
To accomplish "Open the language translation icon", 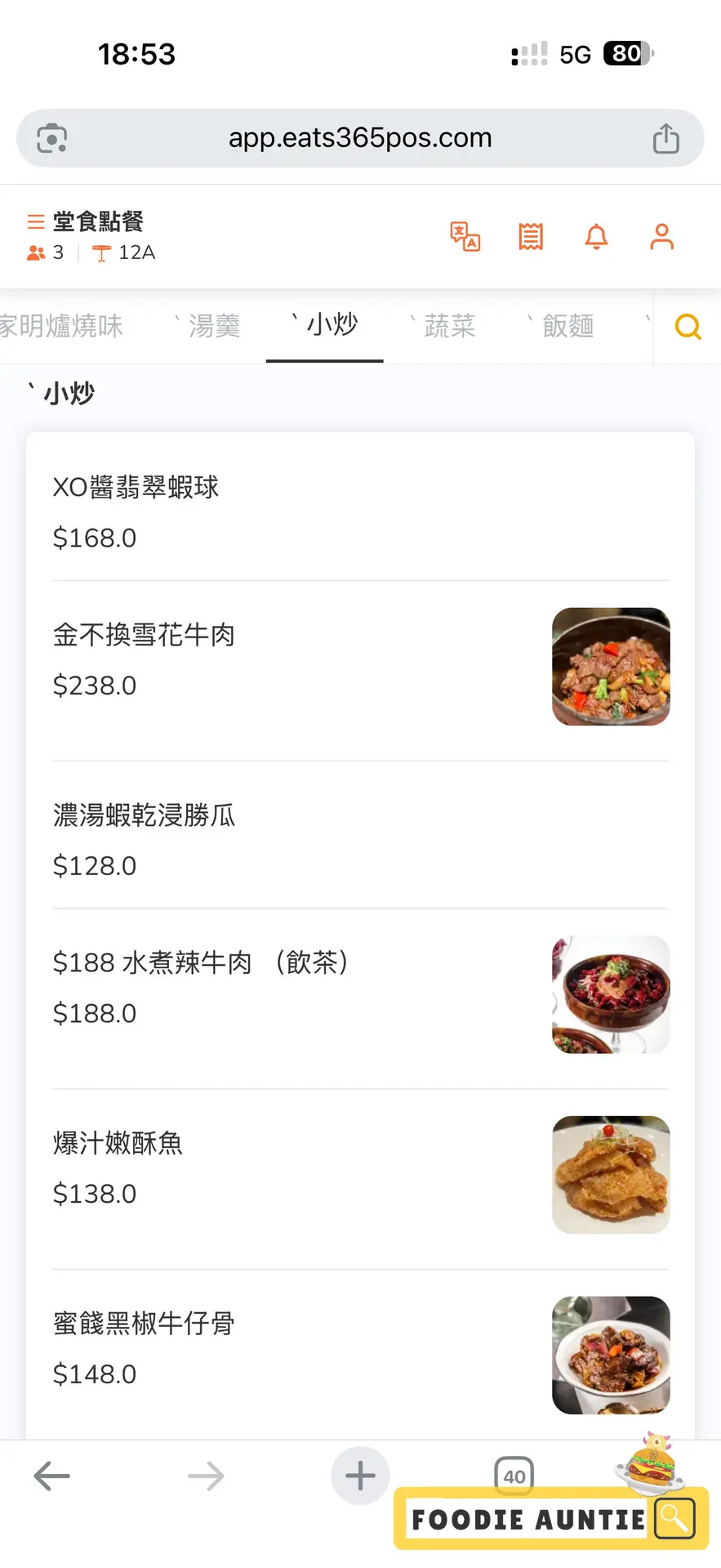I will pos(465,237).
